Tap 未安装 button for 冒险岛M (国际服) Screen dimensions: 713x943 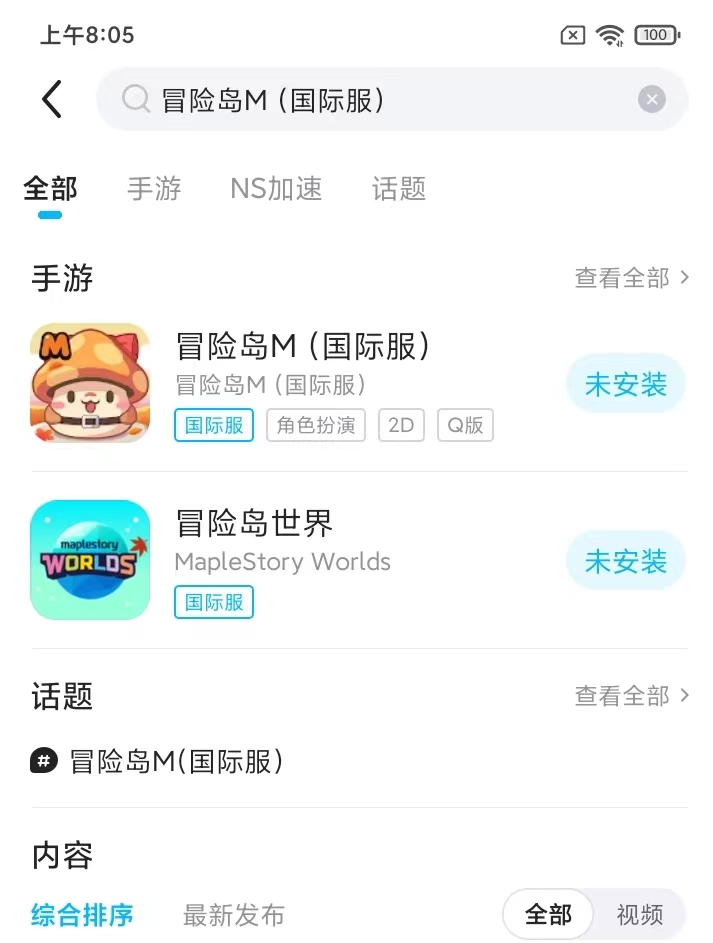click(x=625, y=384)
